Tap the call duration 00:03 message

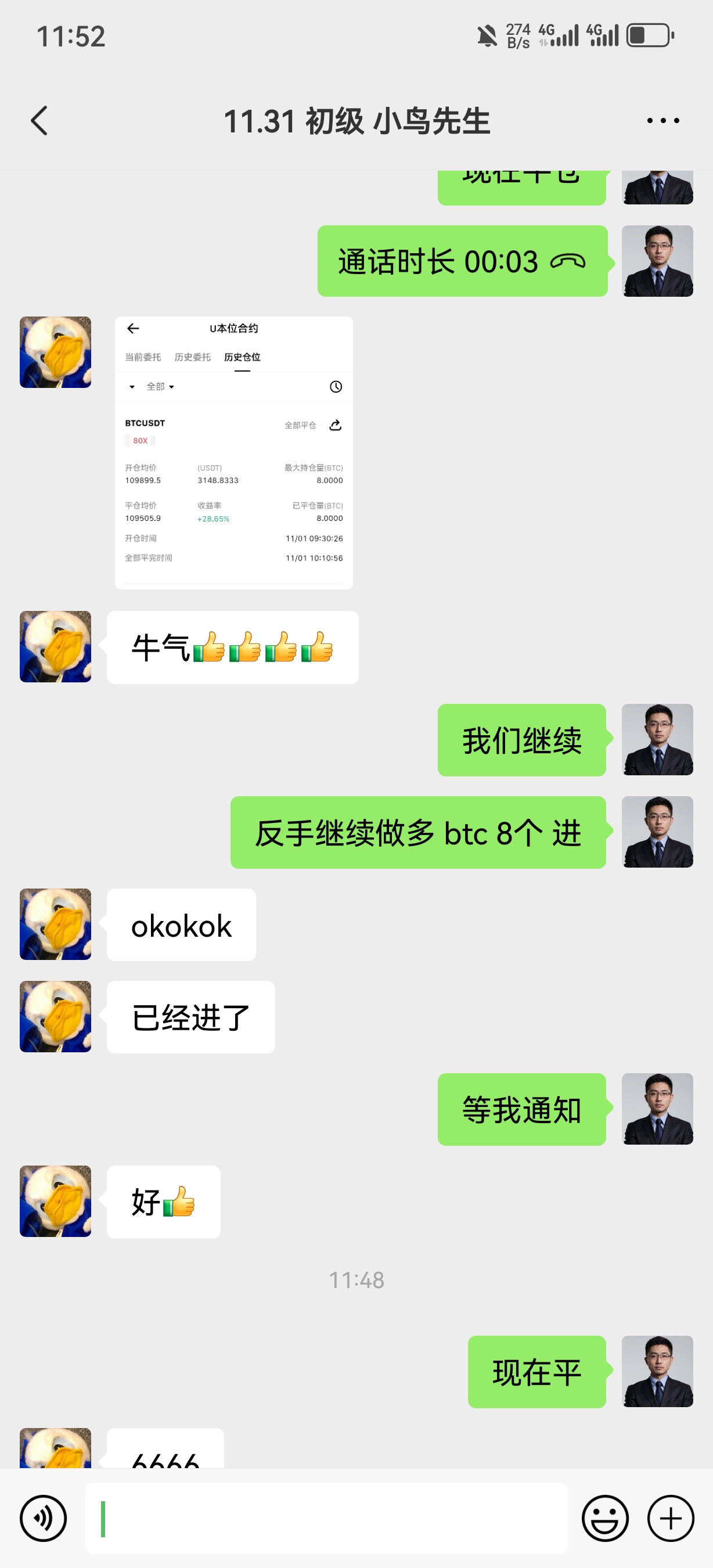[462, 261]
